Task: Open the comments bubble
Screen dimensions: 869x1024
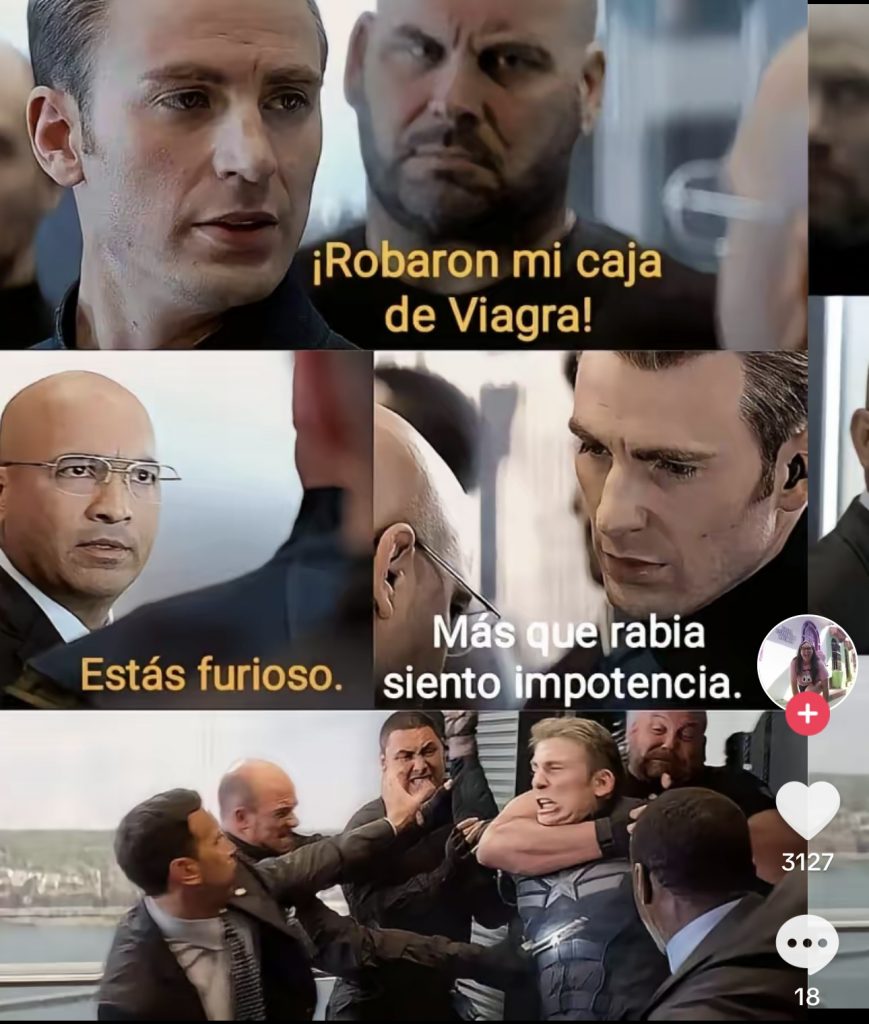Action: (x=807, y=942)
